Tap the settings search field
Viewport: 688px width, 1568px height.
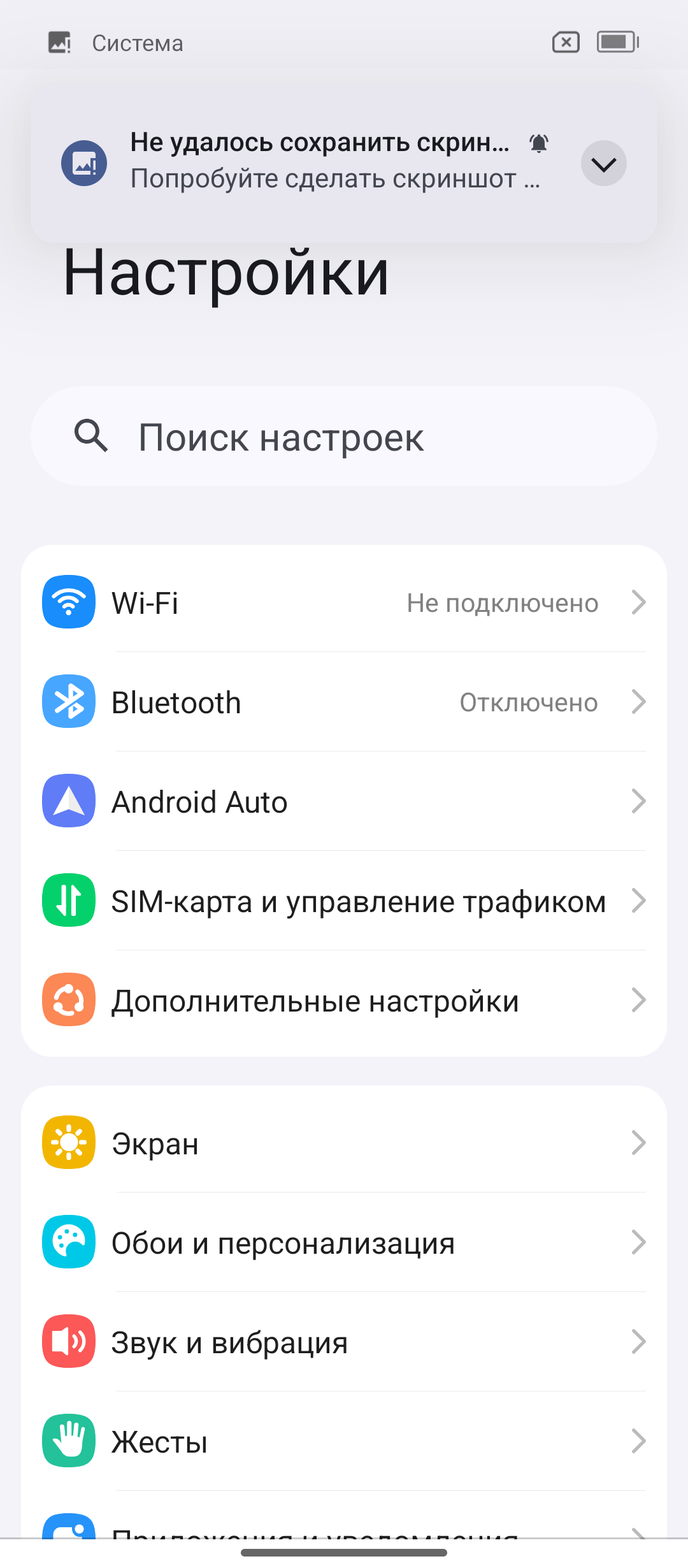(x=344, y=437)
